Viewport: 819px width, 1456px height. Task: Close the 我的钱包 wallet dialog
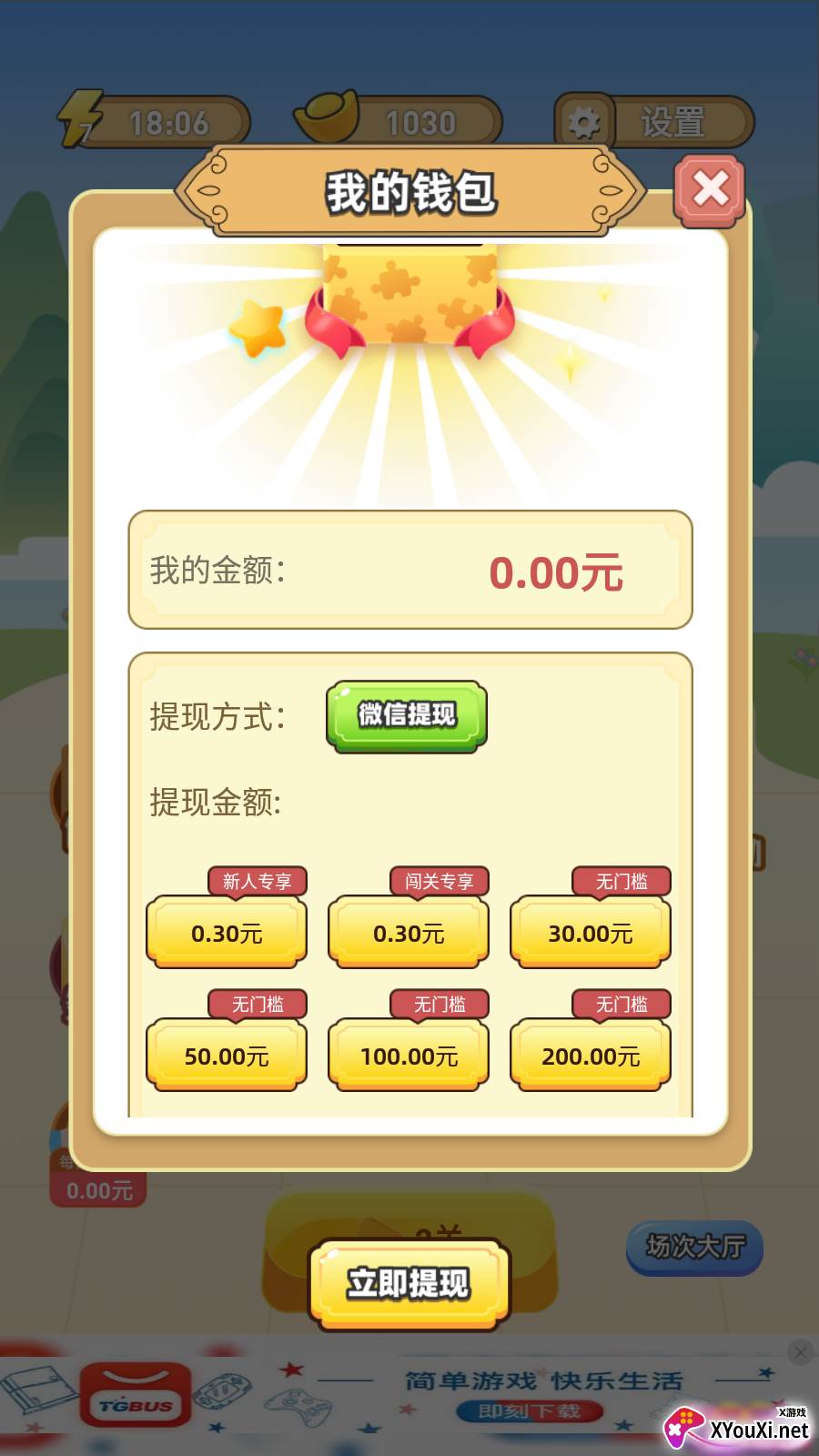709,190
